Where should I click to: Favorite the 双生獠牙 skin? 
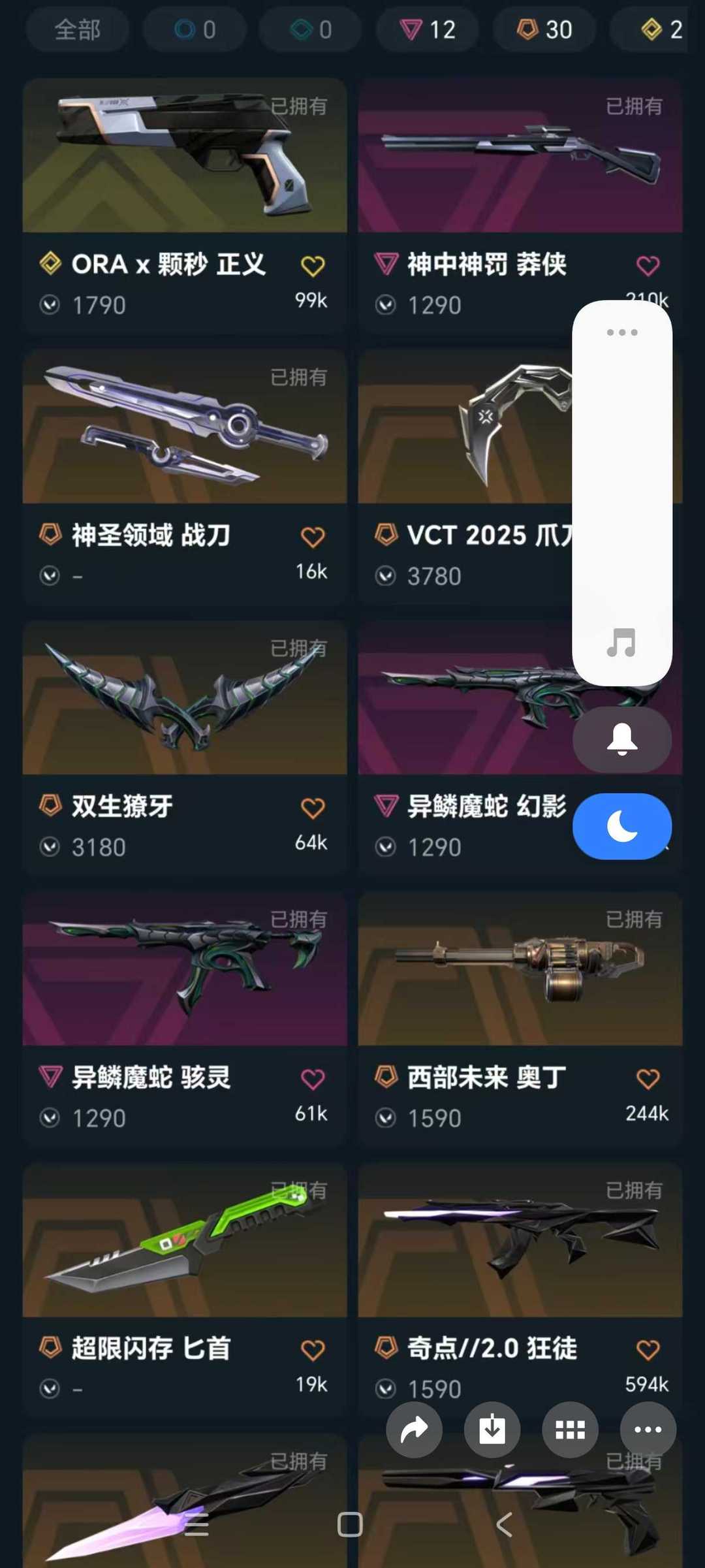click(313, 808)
